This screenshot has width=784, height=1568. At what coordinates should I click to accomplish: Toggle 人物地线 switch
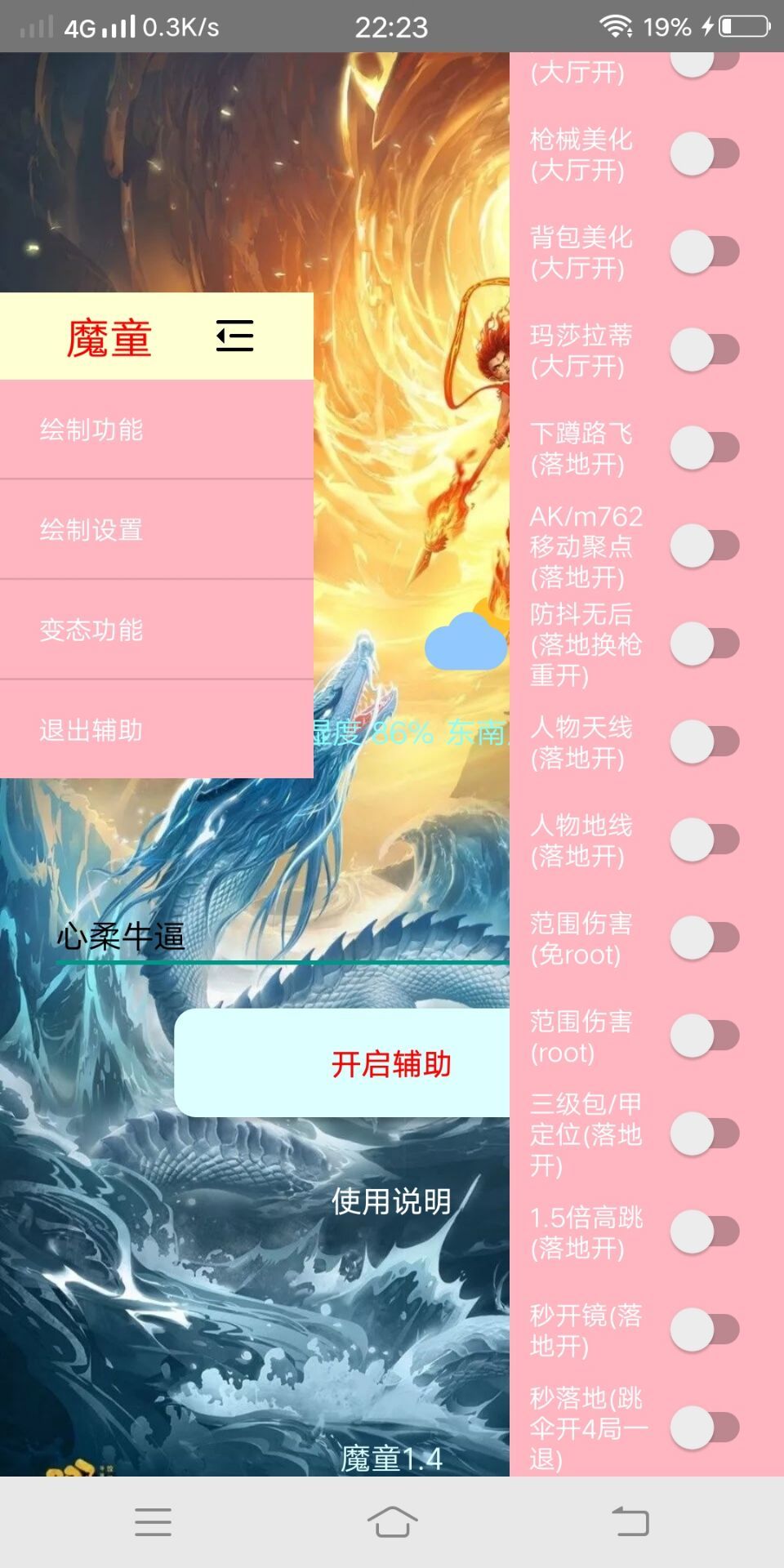705,840
